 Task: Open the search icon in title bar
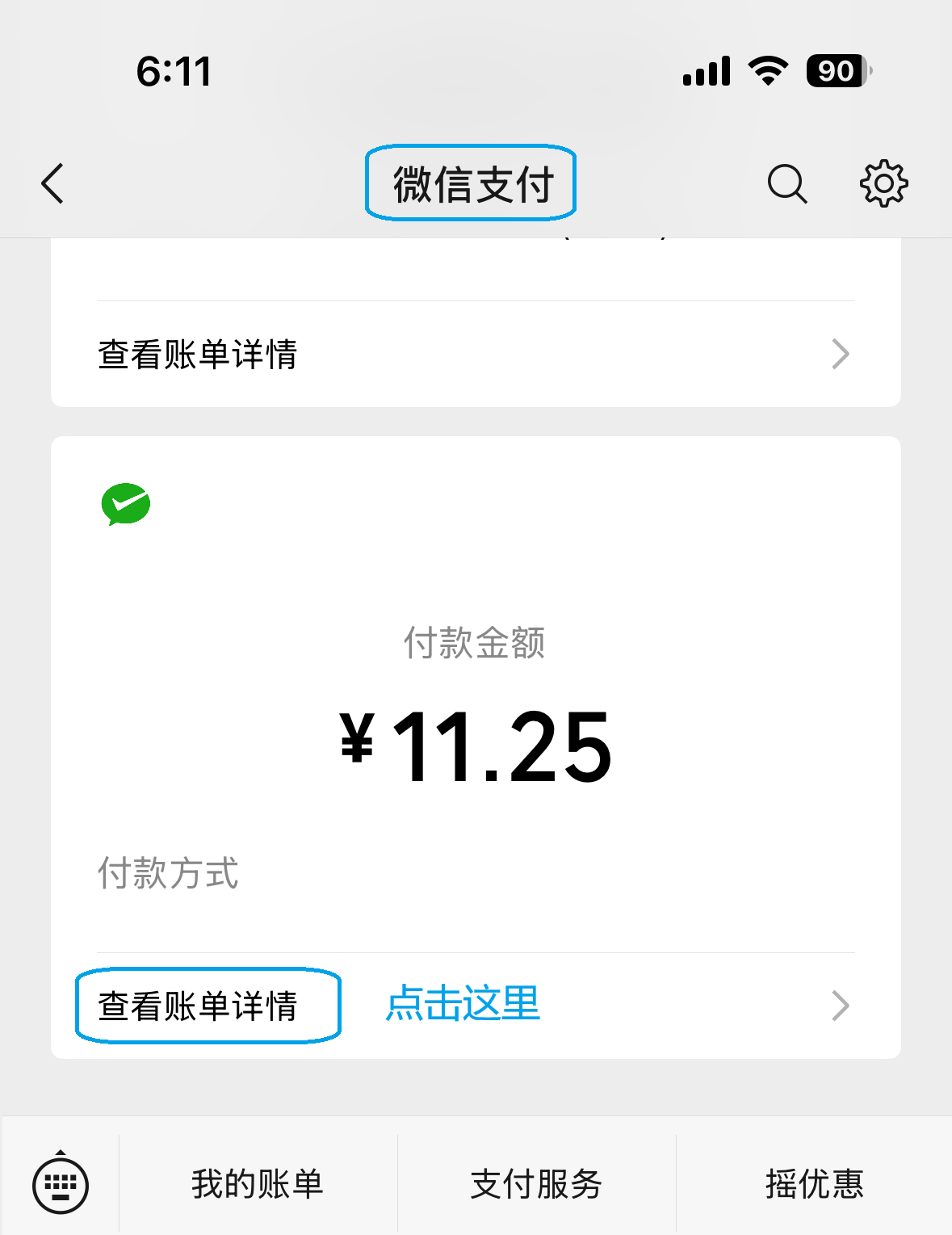click(786, 183)
